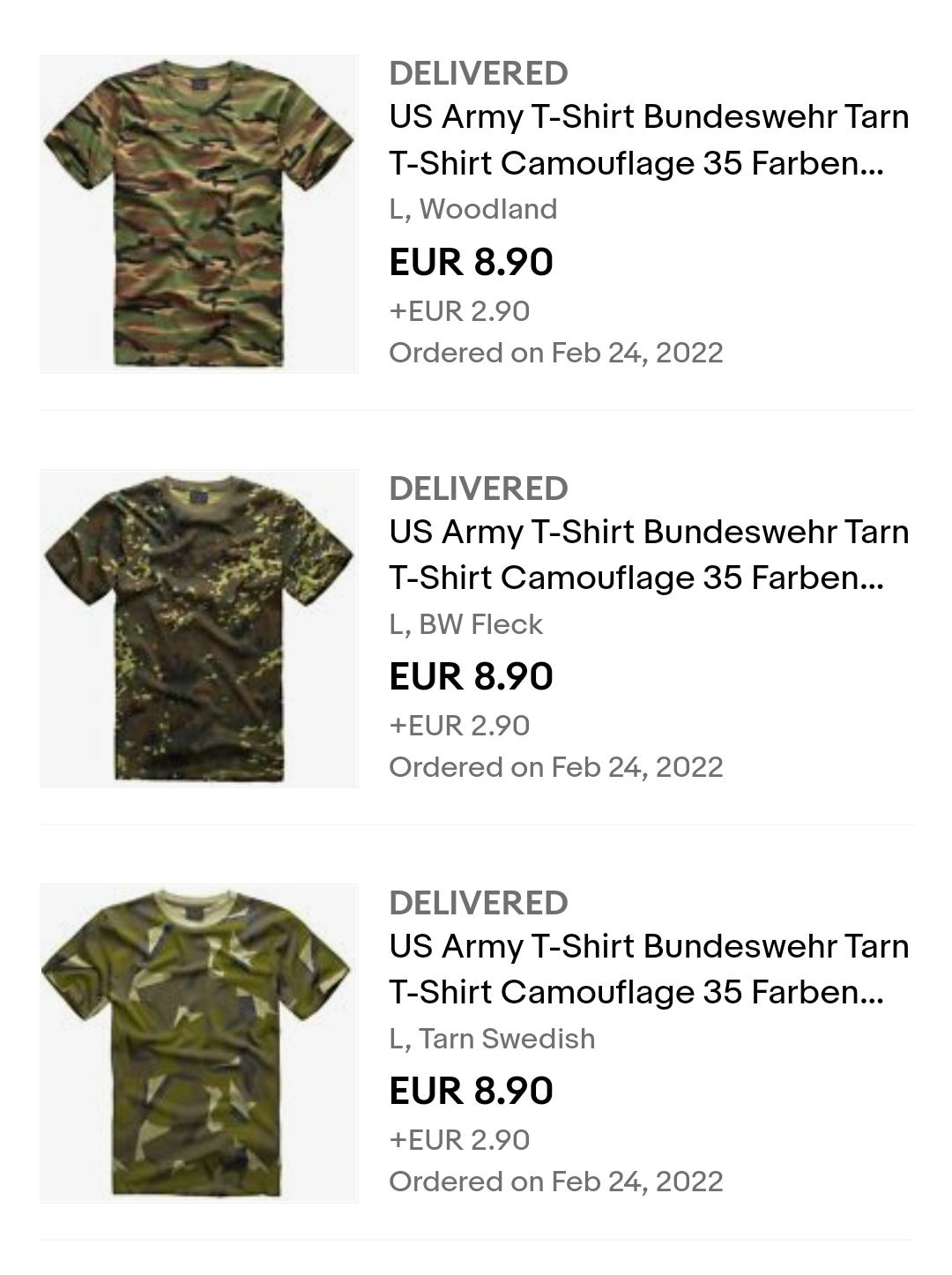Open the BW Fleck T-shirt order
Screen dimensions: 952x1275
pyautogui.click(x=648, y=555)
